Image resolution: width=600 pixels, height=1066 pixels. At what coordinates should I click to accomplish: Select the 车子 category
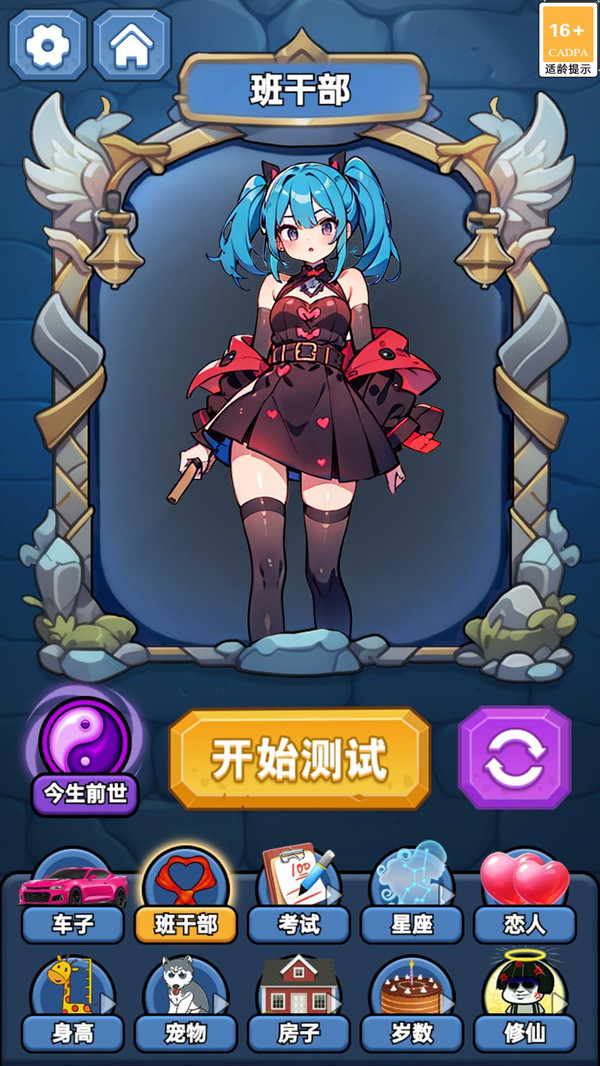73,896
